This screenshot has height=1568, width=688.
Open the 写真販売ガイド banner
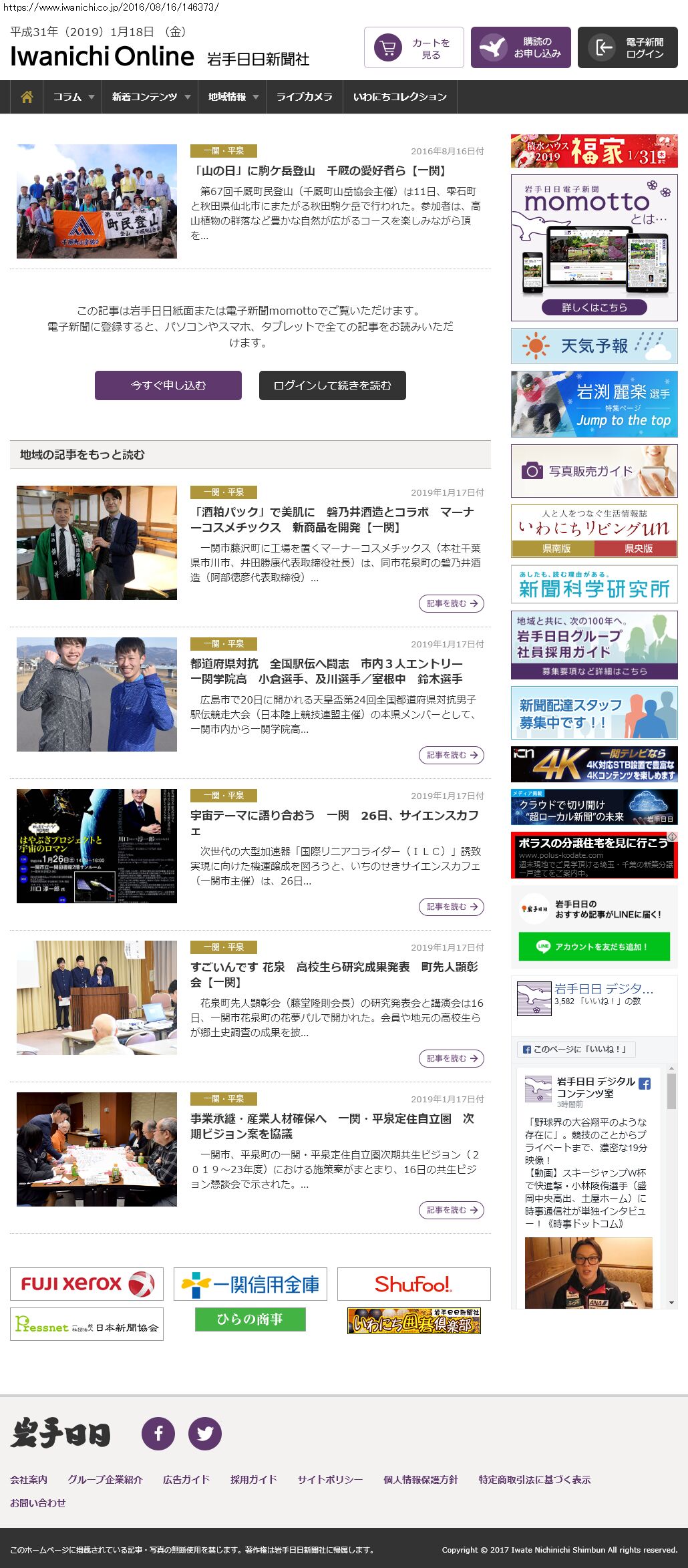594,471
